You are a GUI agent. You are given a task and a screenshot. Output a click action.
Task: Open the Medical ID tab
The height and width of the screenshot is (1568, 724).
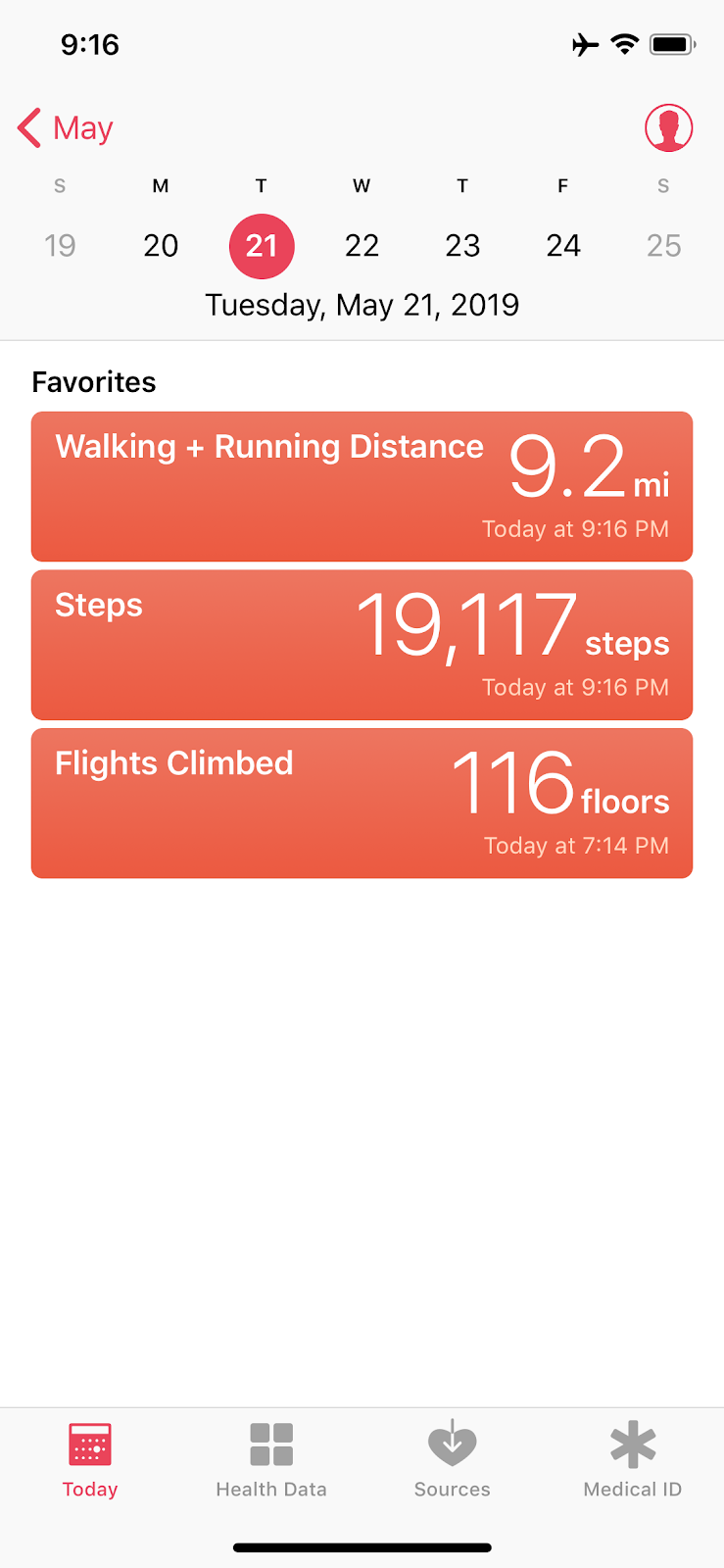tap(633, 1460)
